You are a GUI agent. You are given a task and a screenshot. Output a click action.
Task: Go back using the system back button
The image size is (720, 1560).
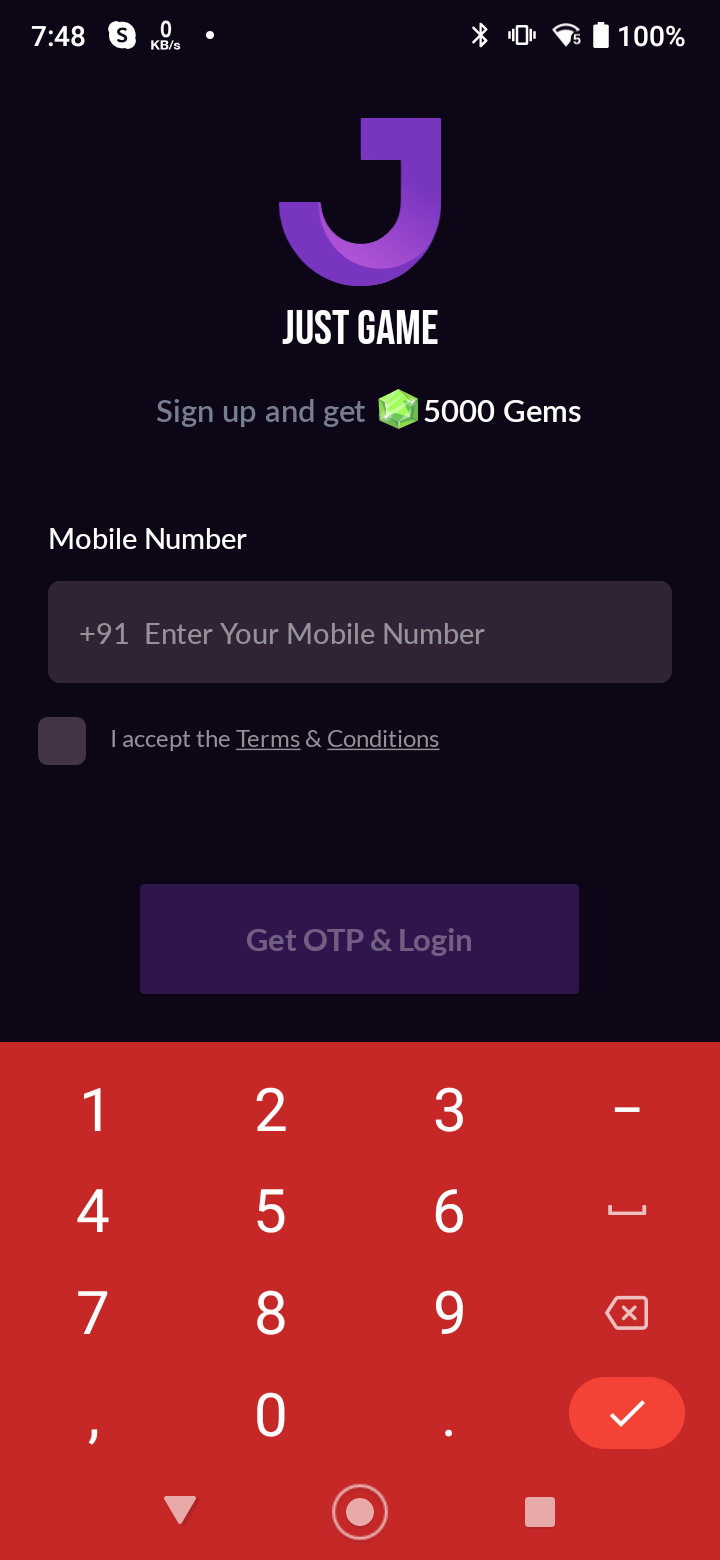pos(180,1510)
